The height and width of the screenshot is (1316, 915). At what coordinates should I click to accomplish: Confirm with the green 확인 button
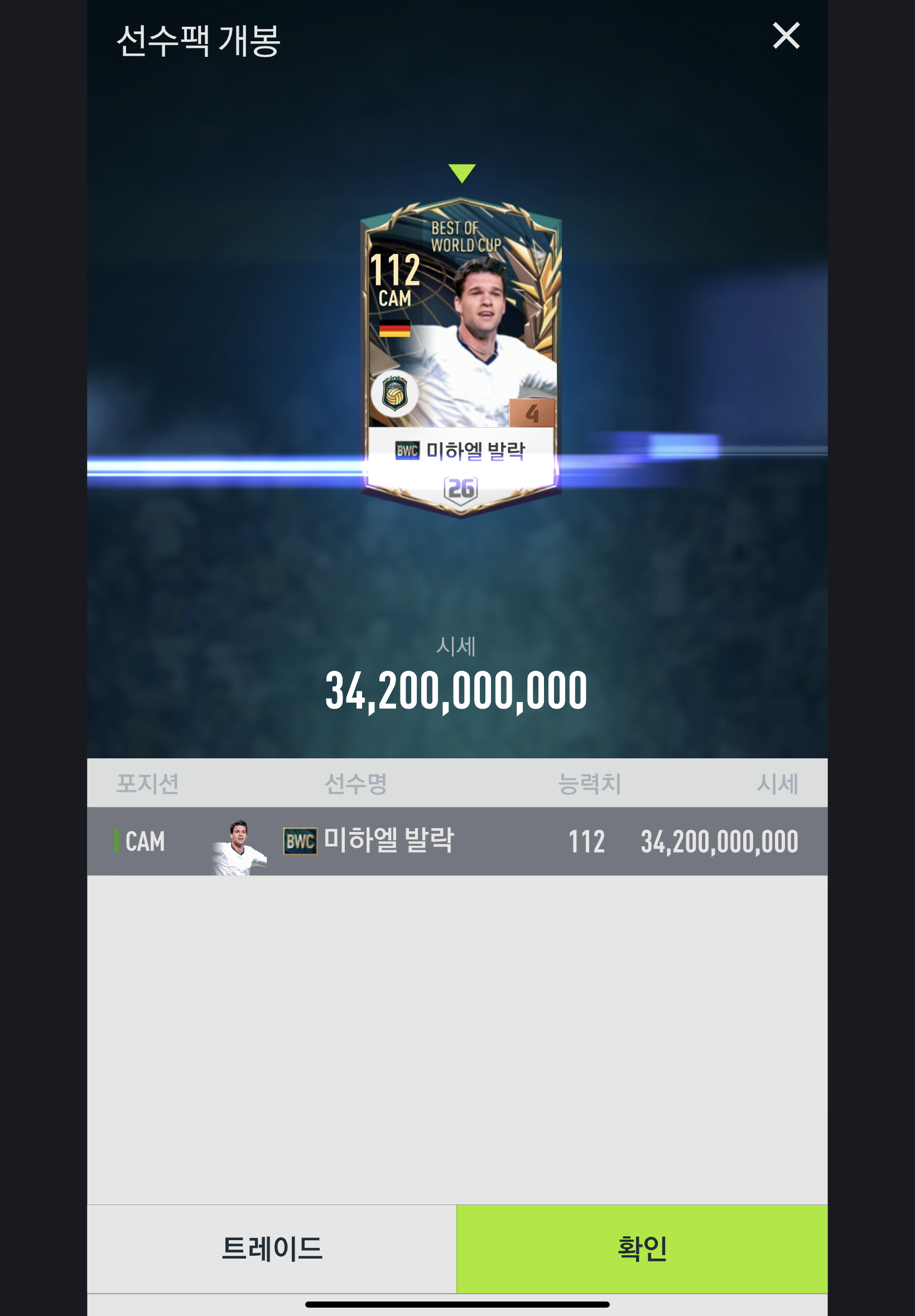point(642,1249)
